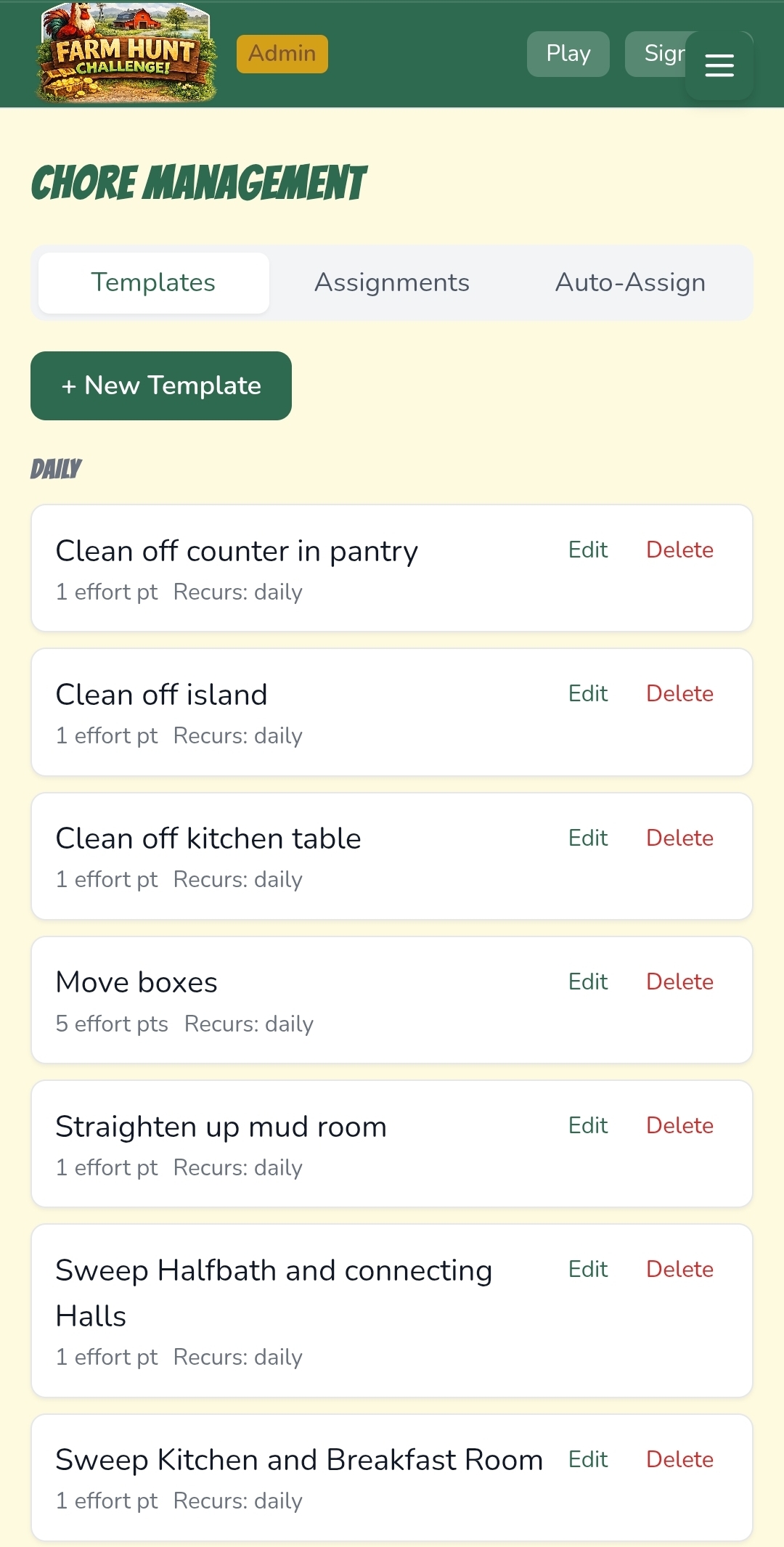Click the Admin badge
Image resolution: width=784 pixels, height=1547 pixels.
tap(282, 53)
